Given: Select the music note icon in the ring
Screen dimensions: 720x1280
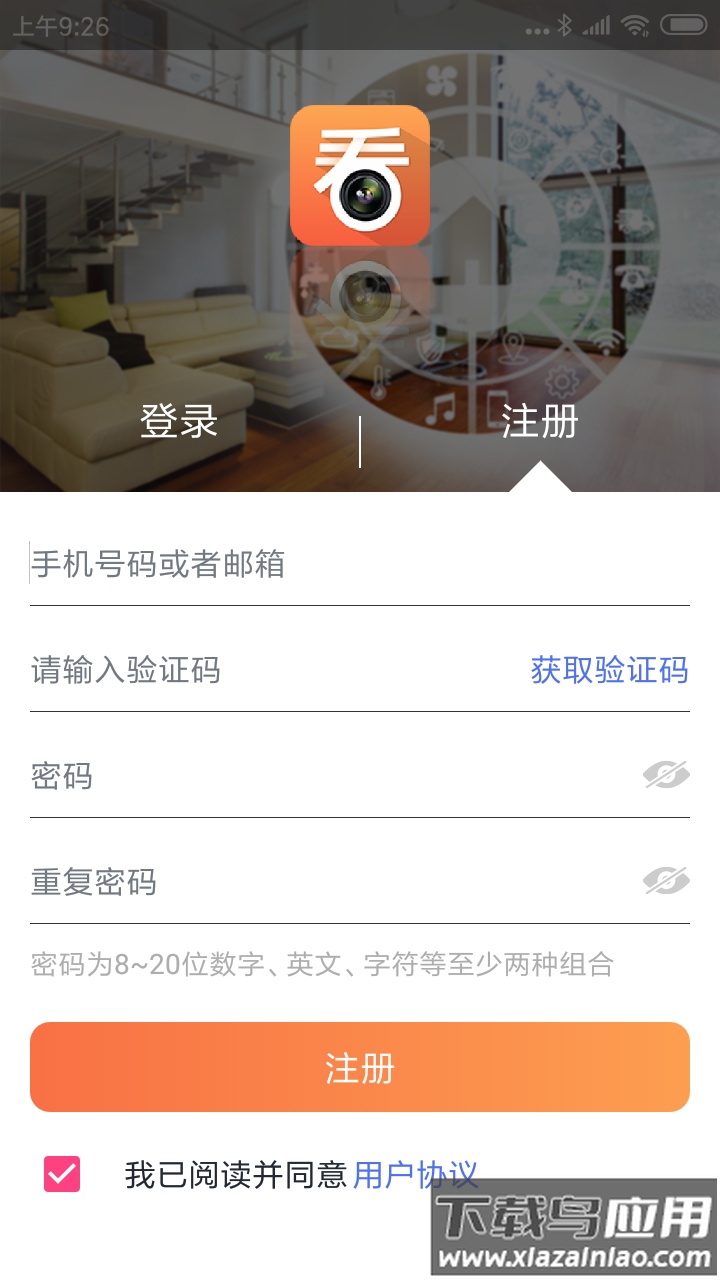Looking at the screenshot, I should (439, 410).
